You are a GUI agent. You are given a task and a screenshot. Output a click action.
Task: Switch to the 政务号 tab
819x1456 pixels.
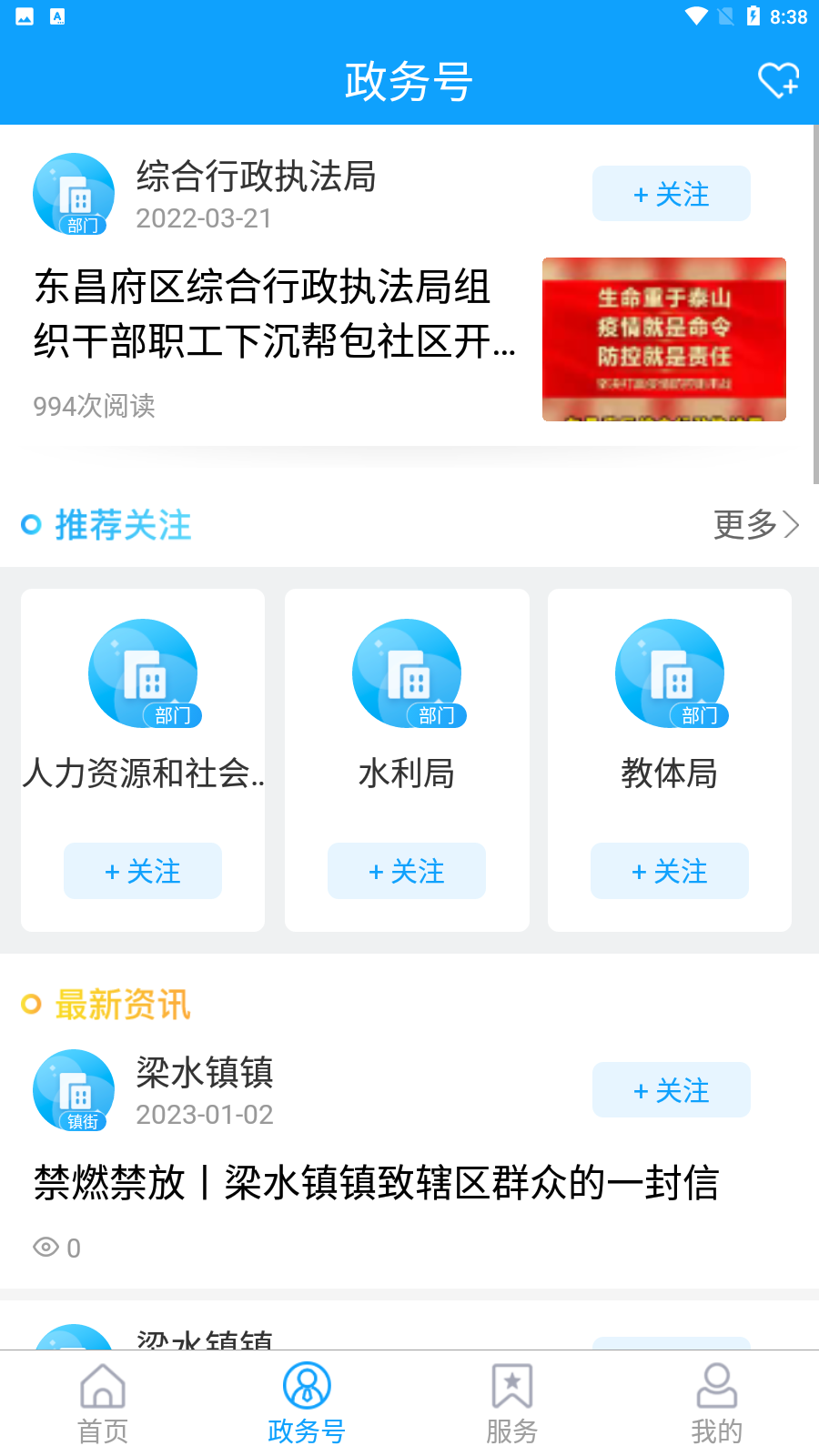tap(307, 1401)
